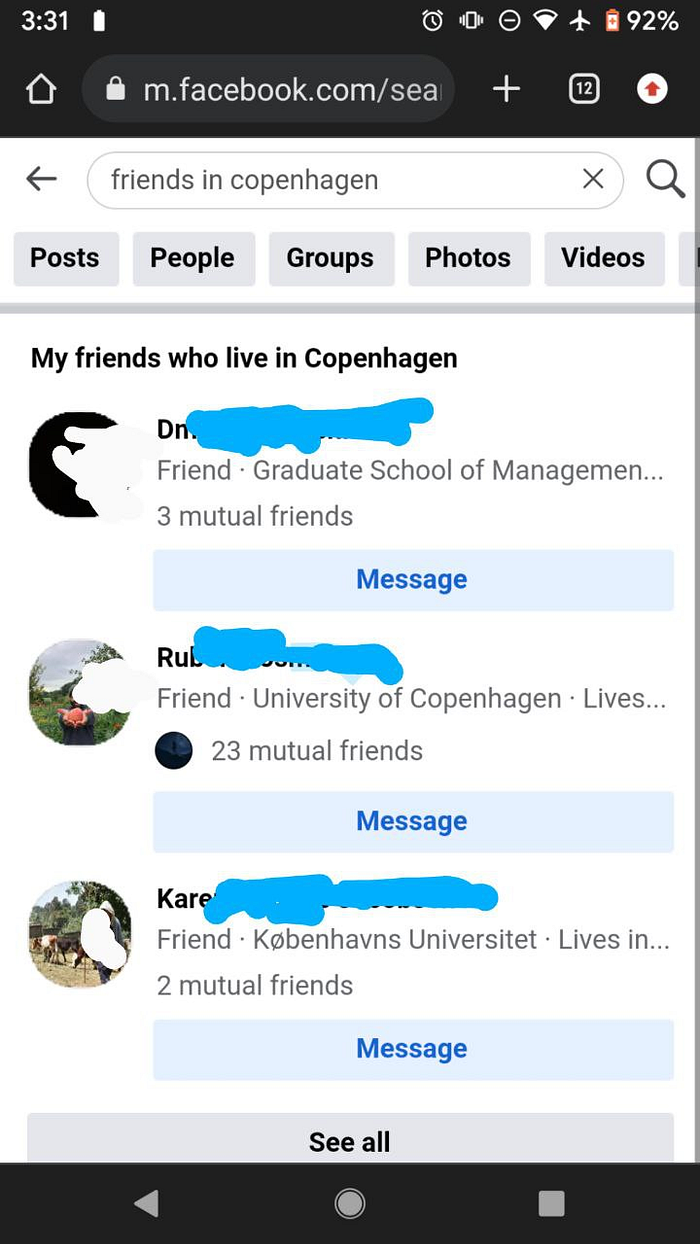The height and width of the screenshot is (1244, 700).
Task: Show Groups results
Action: point(330,258)
